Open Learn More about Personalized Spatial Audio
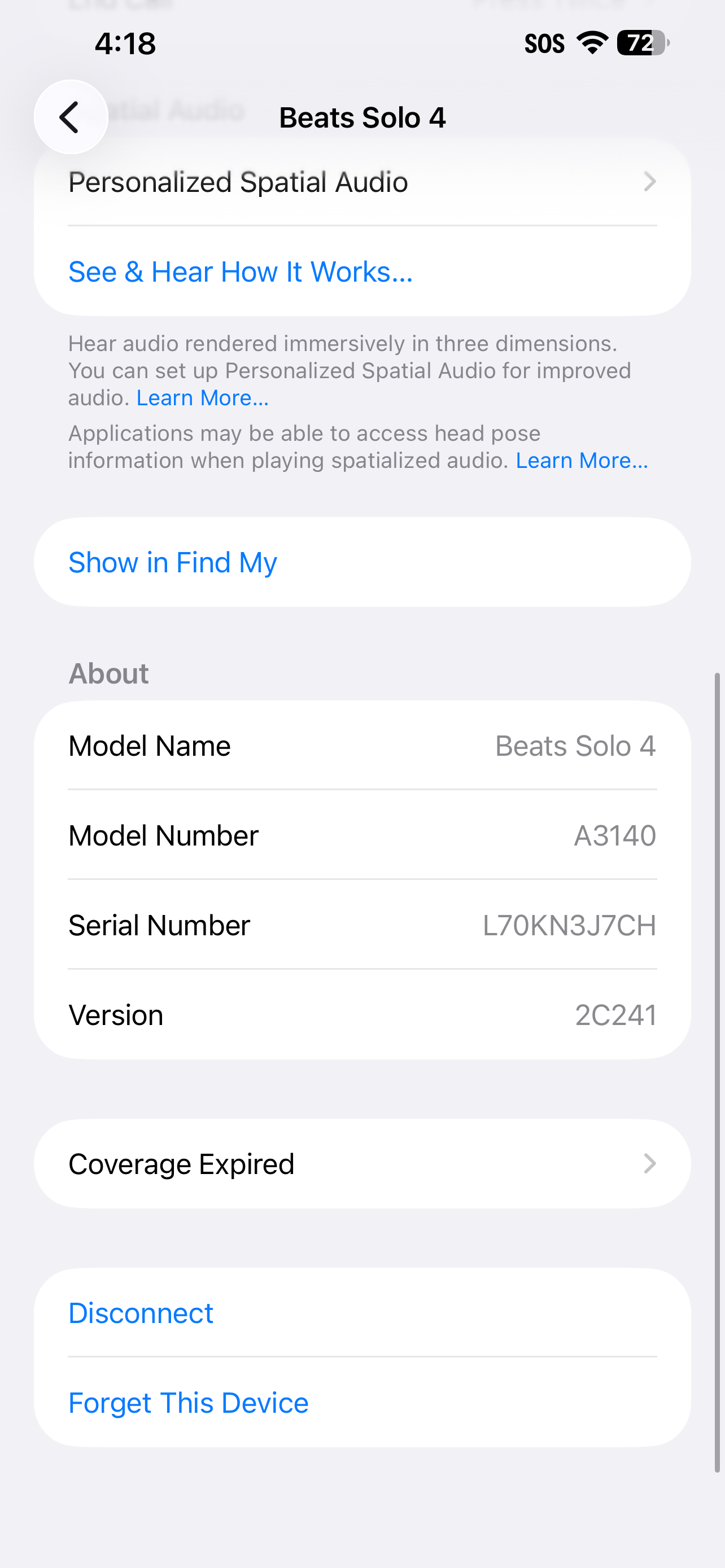 point(202,397)
